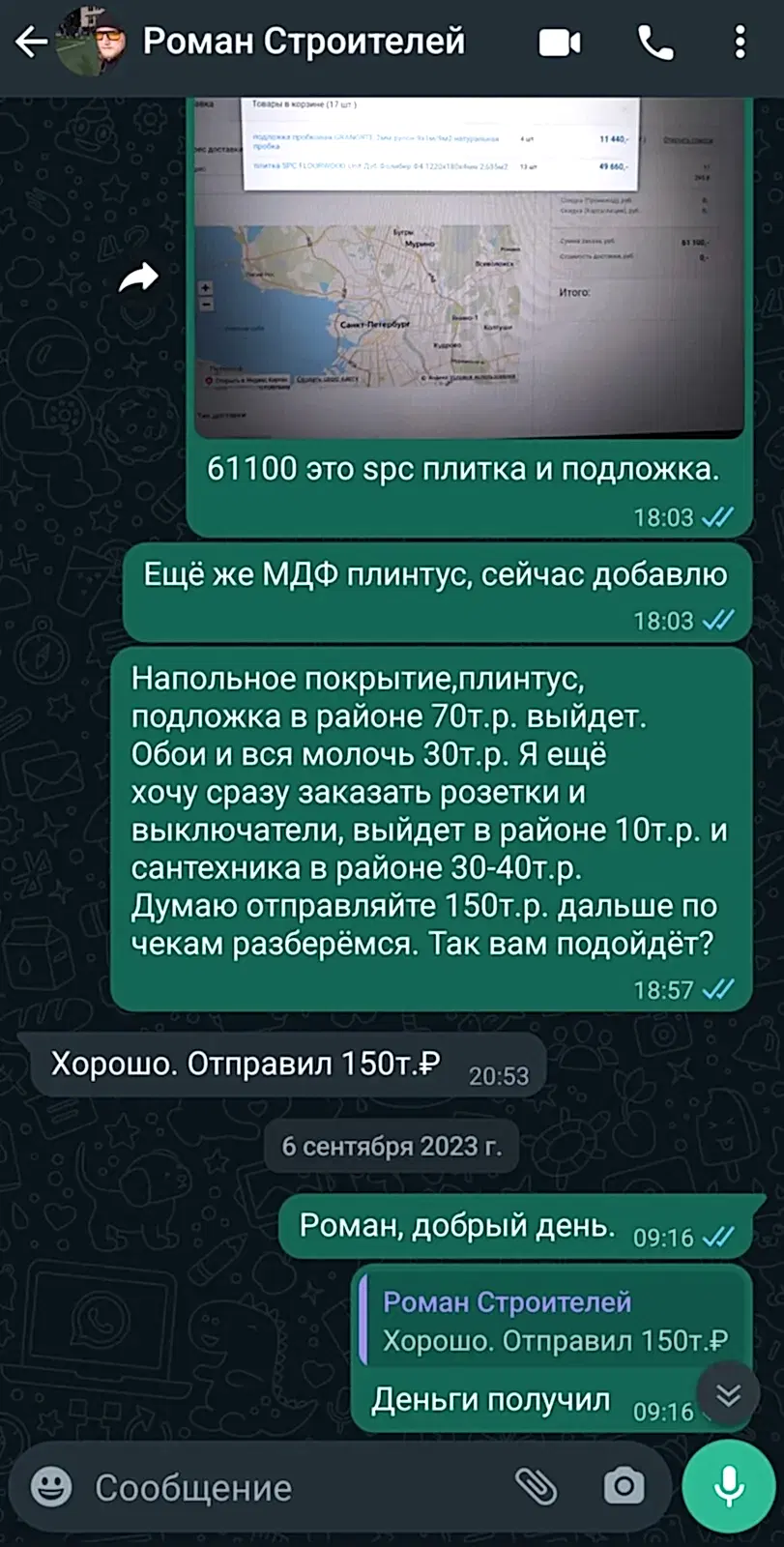
Task: Start a voice call with Роман Строителей
Action: click(x=655, y=43)
